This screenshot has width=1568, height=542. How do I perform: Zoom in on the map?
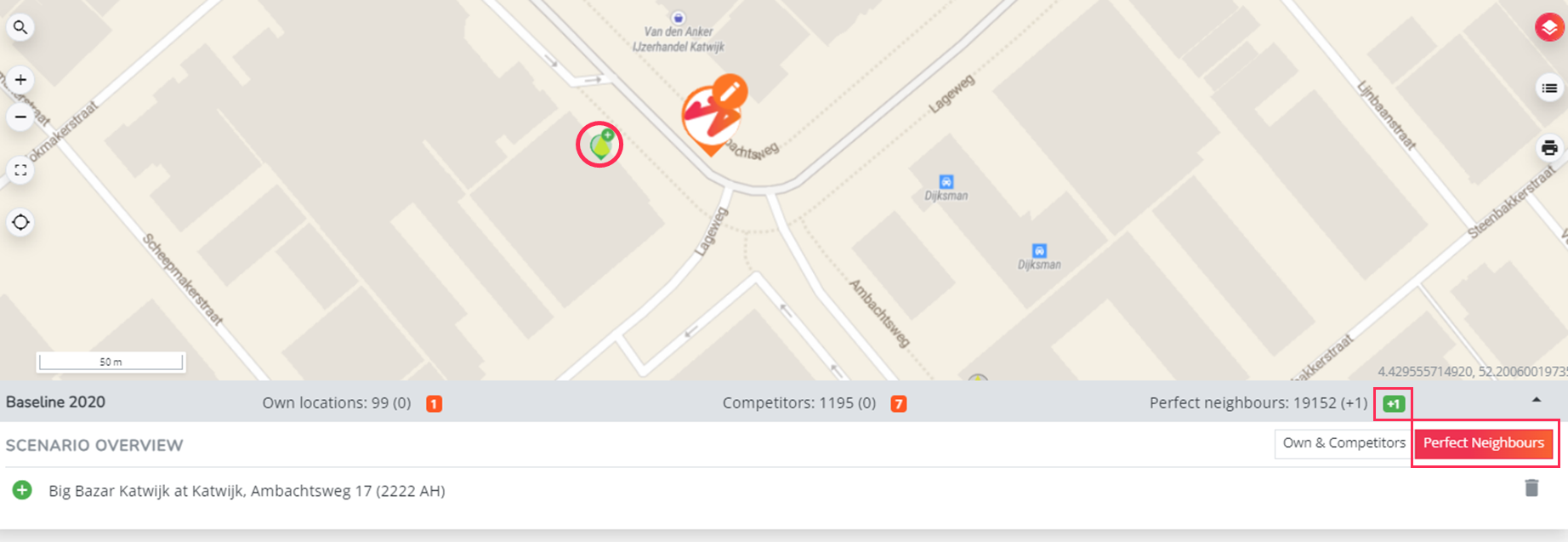[x=20, y=80]
